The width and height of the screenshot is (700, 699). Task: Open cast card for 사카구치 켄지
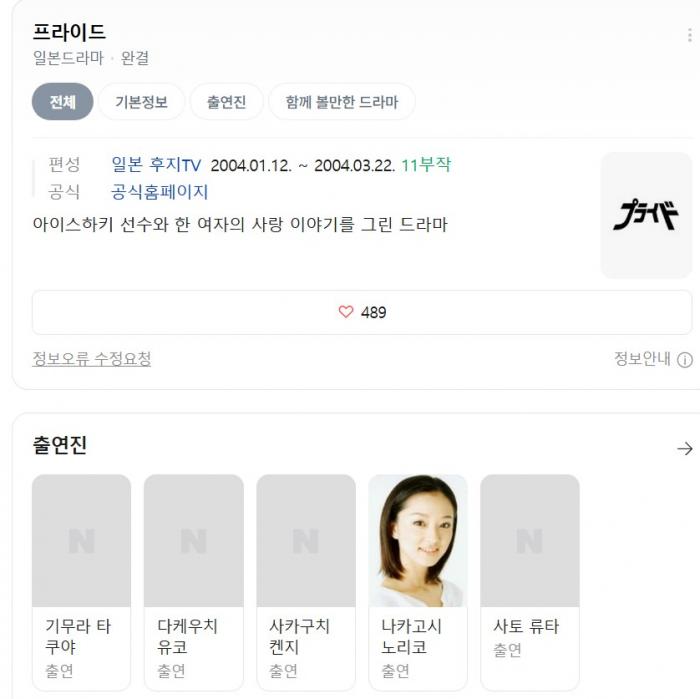(x=305, y=580)
